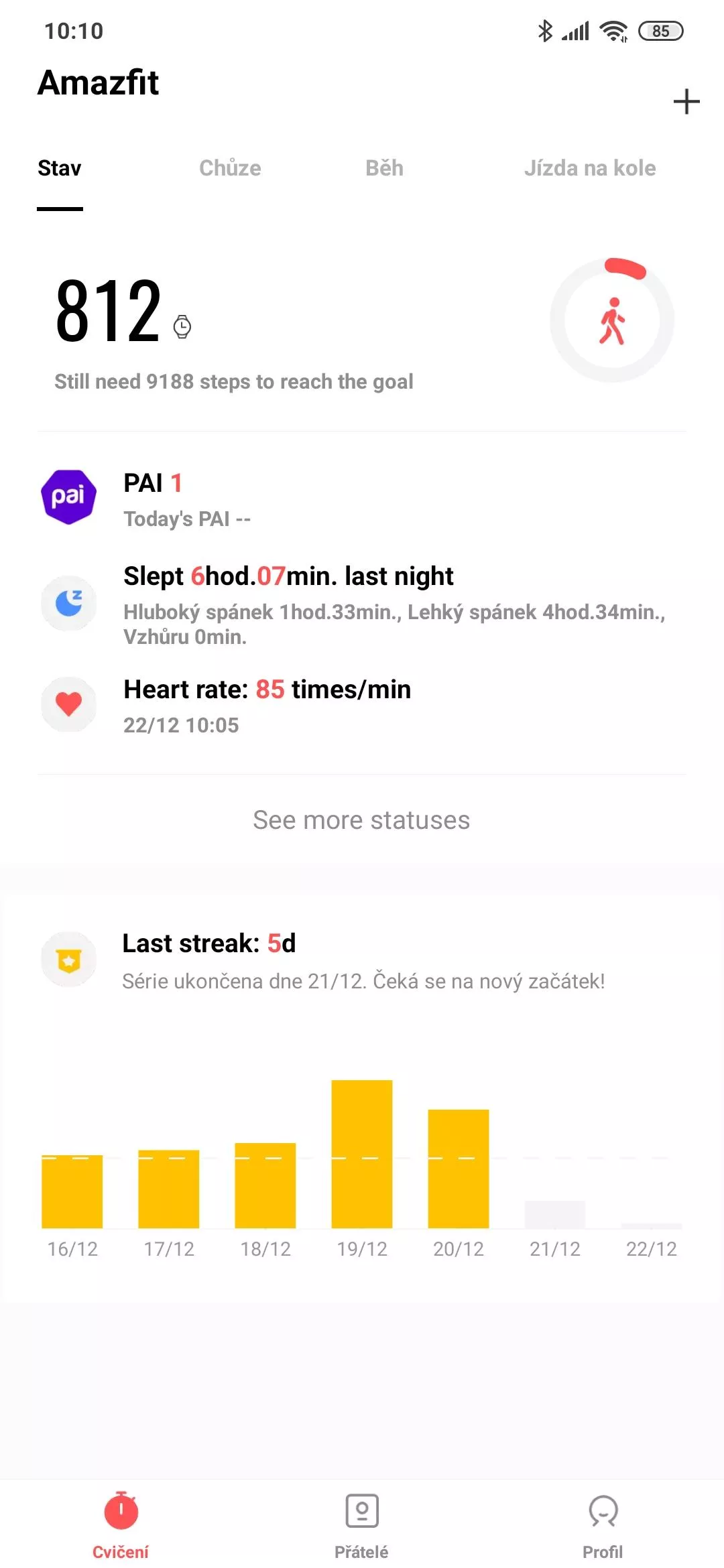Image resolution: width=724 pixels, height=1568 pixels.
Task: Switch to the Běh tab
Action: (x=384, y=168)
